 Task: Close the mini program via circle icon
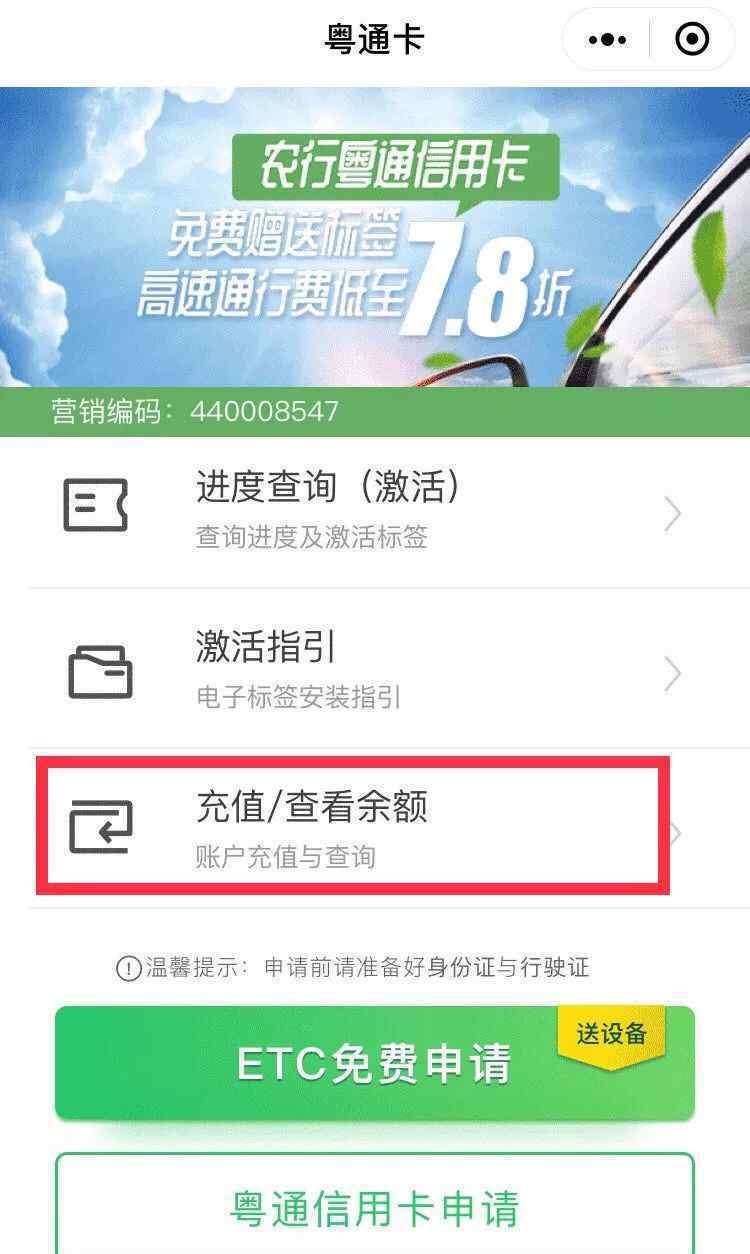692,40
